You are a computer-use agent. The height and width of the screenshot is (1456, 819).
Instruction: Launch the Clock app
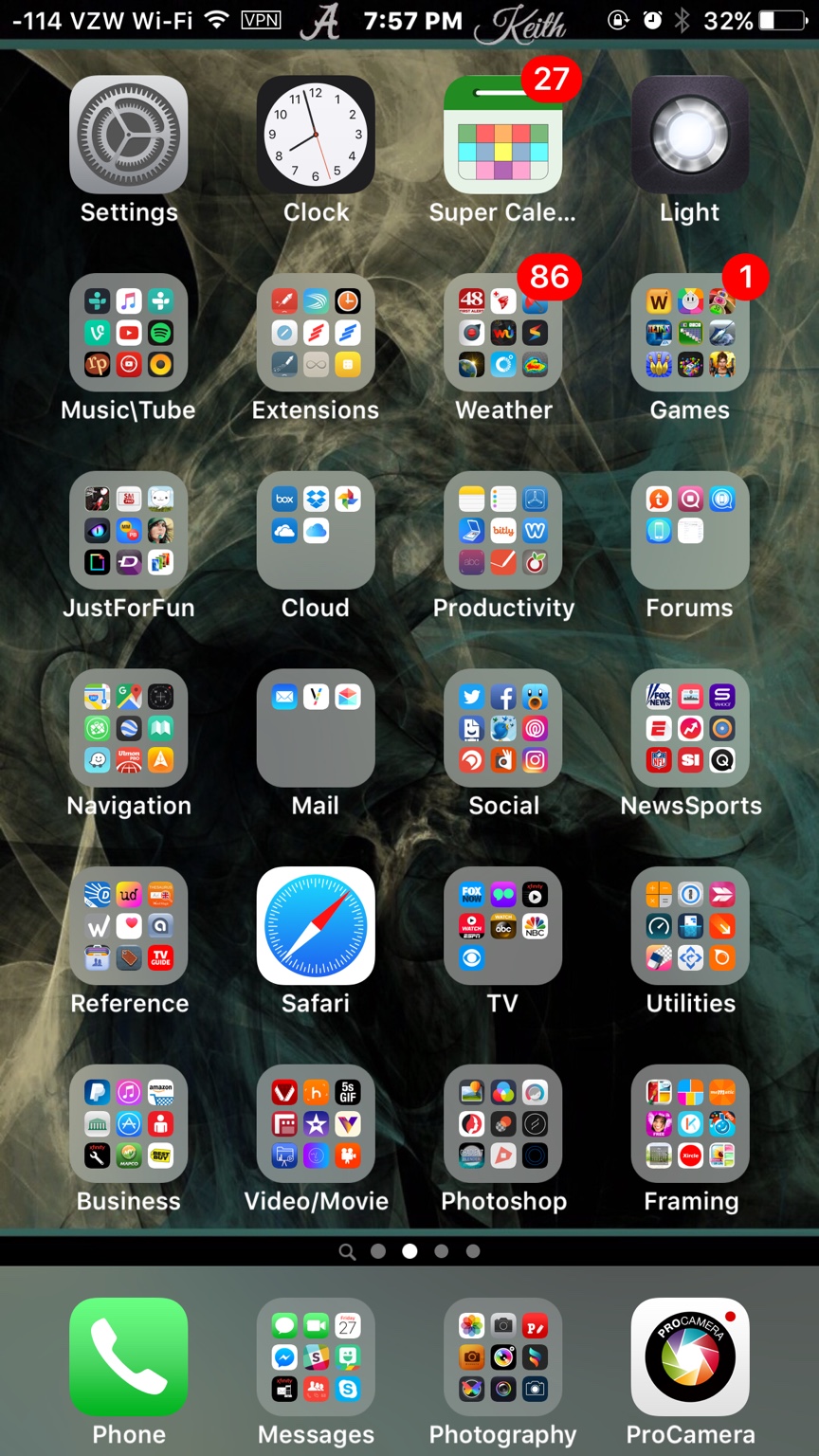tap(316, 135)
